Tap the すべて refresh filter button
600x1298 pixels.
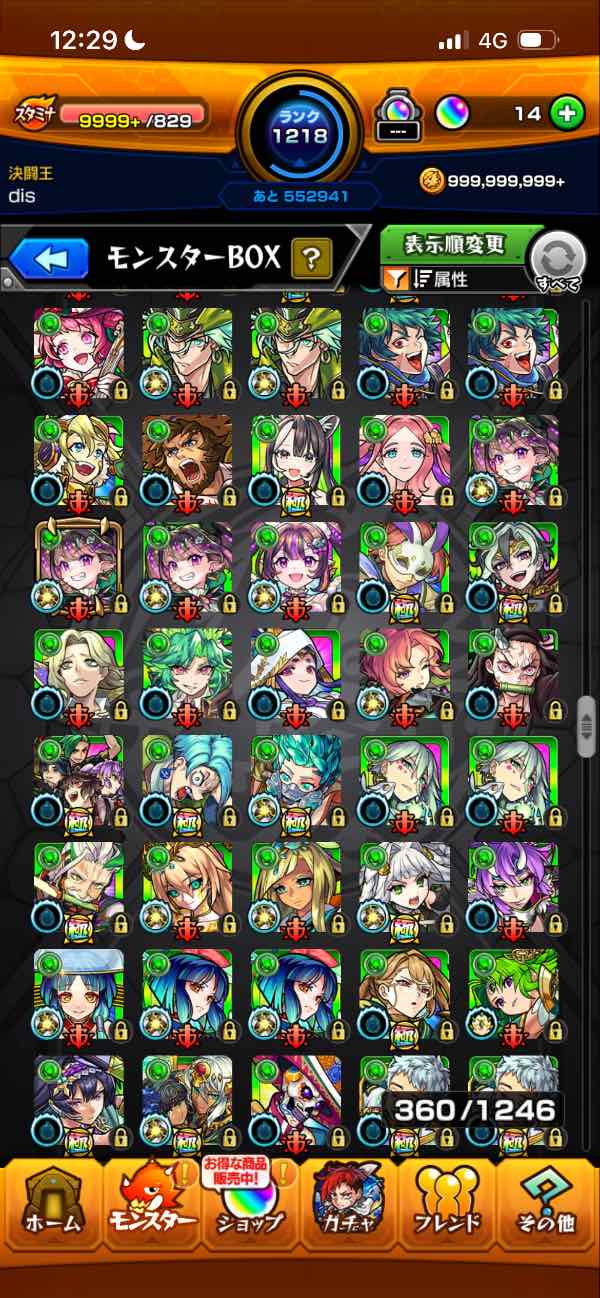[x=559, y=262]
